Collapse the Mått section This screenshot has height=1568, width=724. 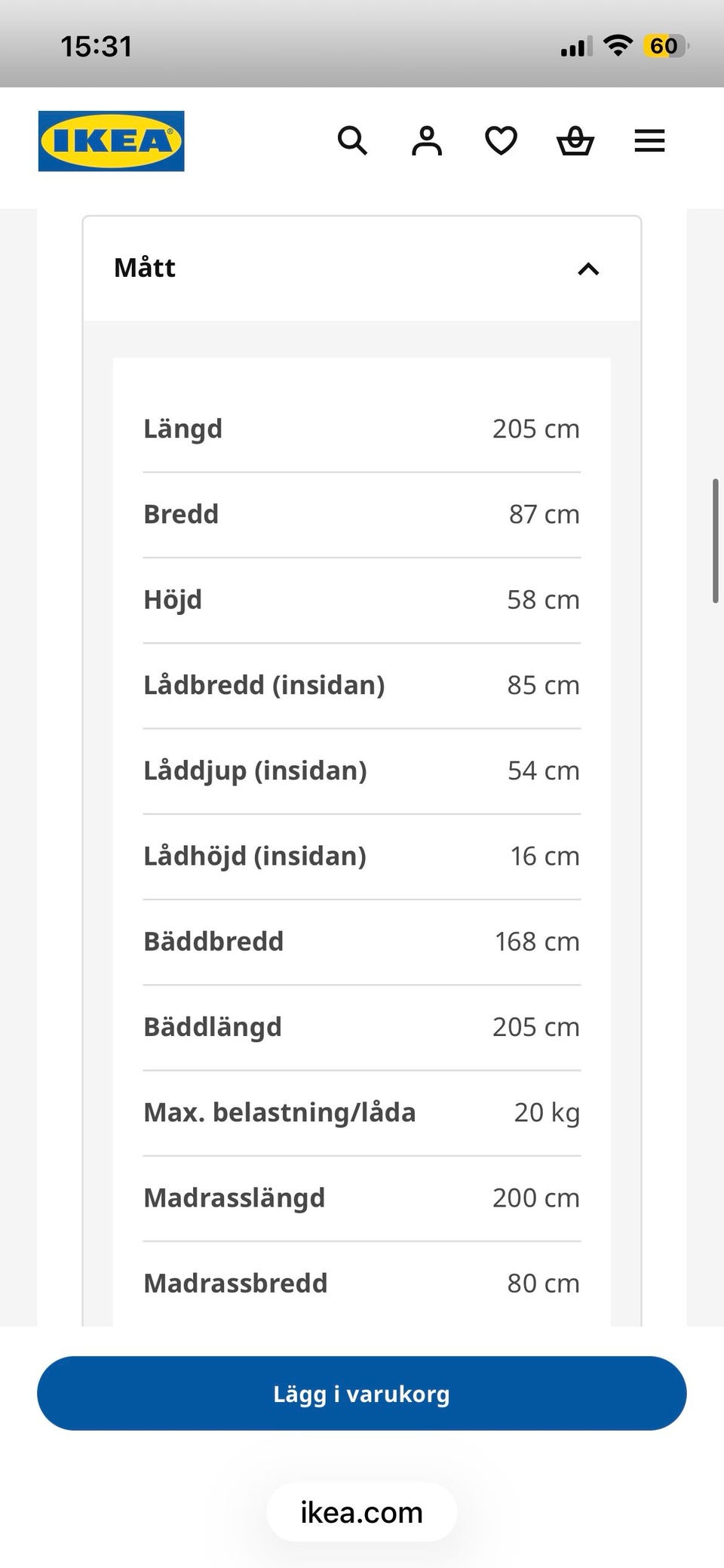[x=362, y=269]
